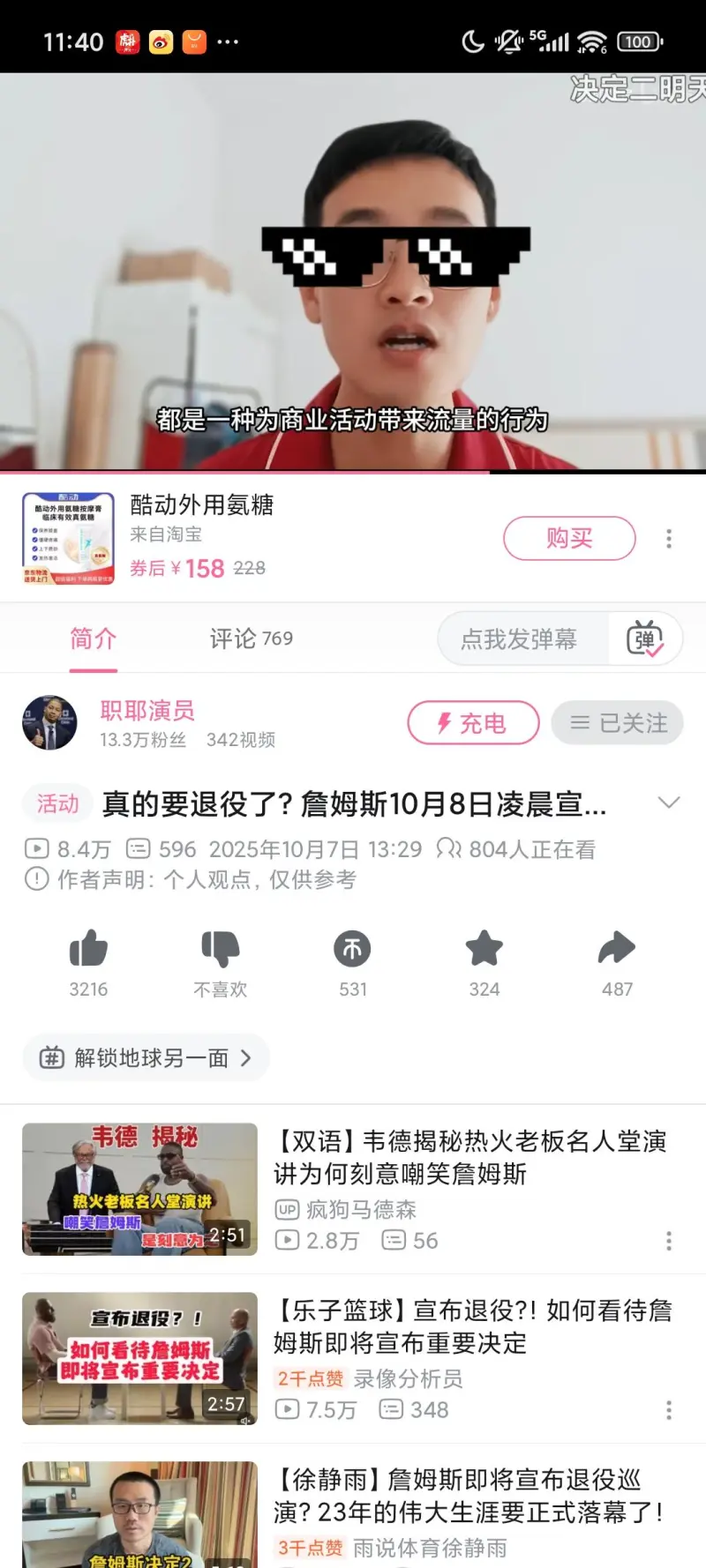Tap the 点我发弹幕 input box
Image resolution: width=706 pixels, height=1568 pixels.
[x=521, y=638]
